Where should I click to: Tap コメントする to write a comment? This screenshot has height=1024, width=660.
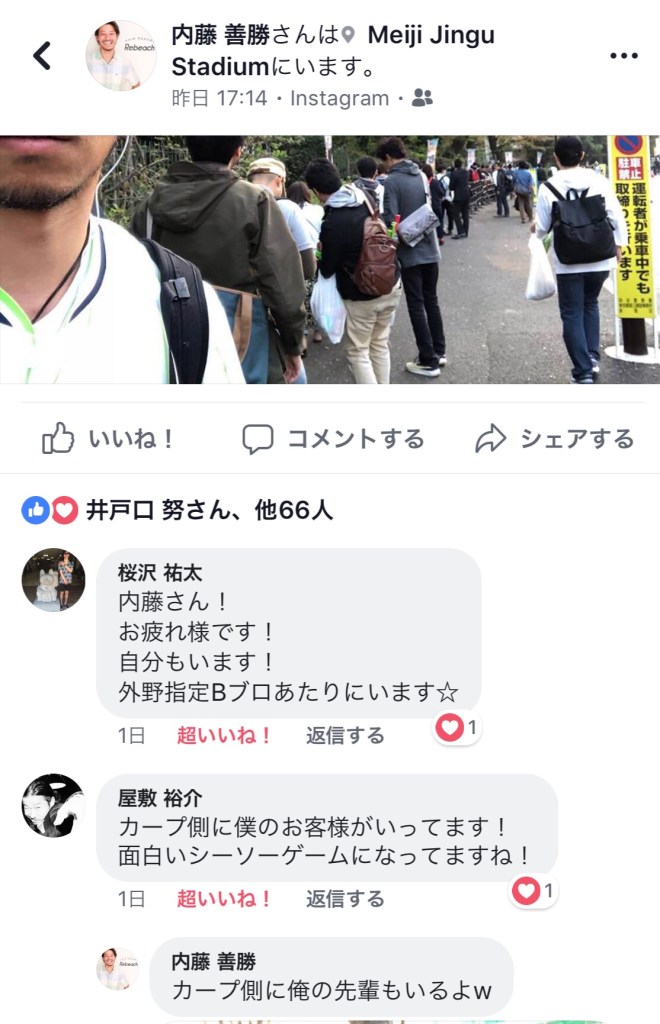[333, 439]
